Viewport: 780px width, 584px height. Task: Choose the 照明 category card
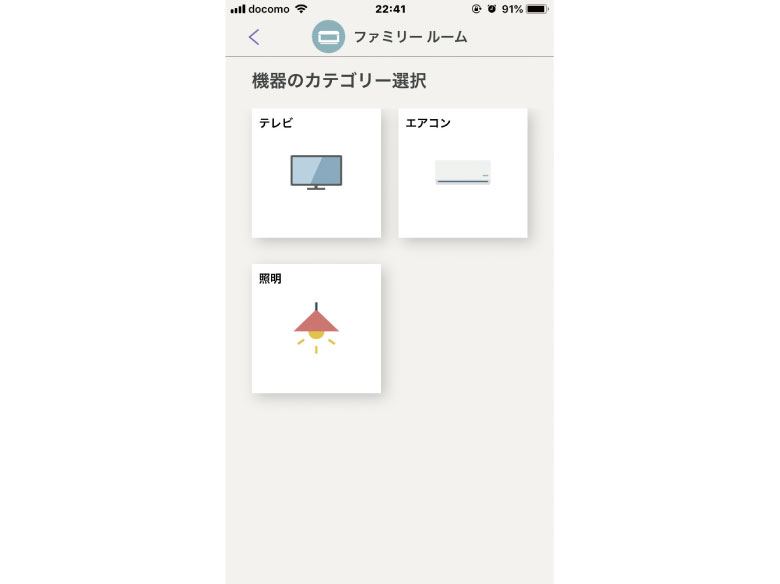coord(316,328)
